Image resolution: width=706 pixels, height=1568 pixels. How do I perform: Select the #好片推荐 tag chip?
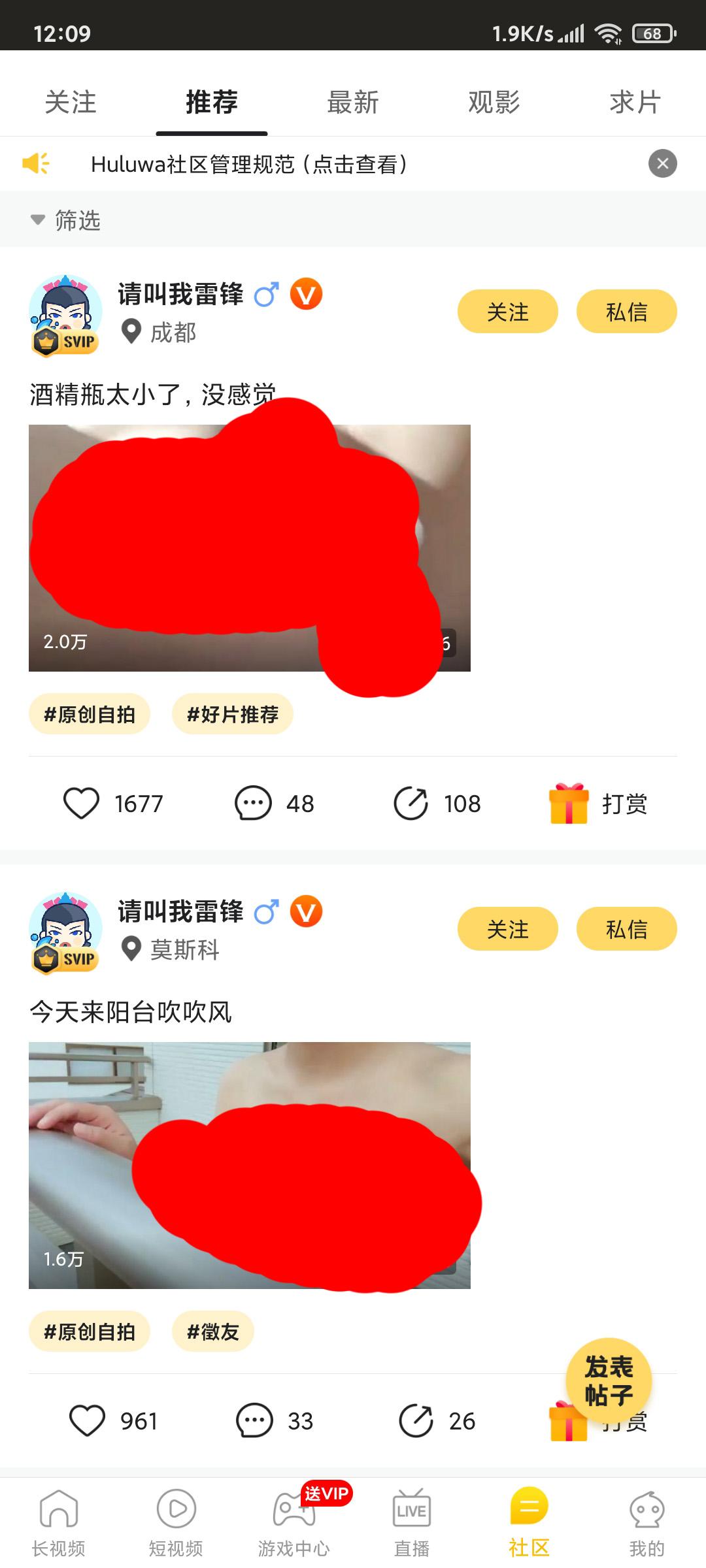(232, 714)
